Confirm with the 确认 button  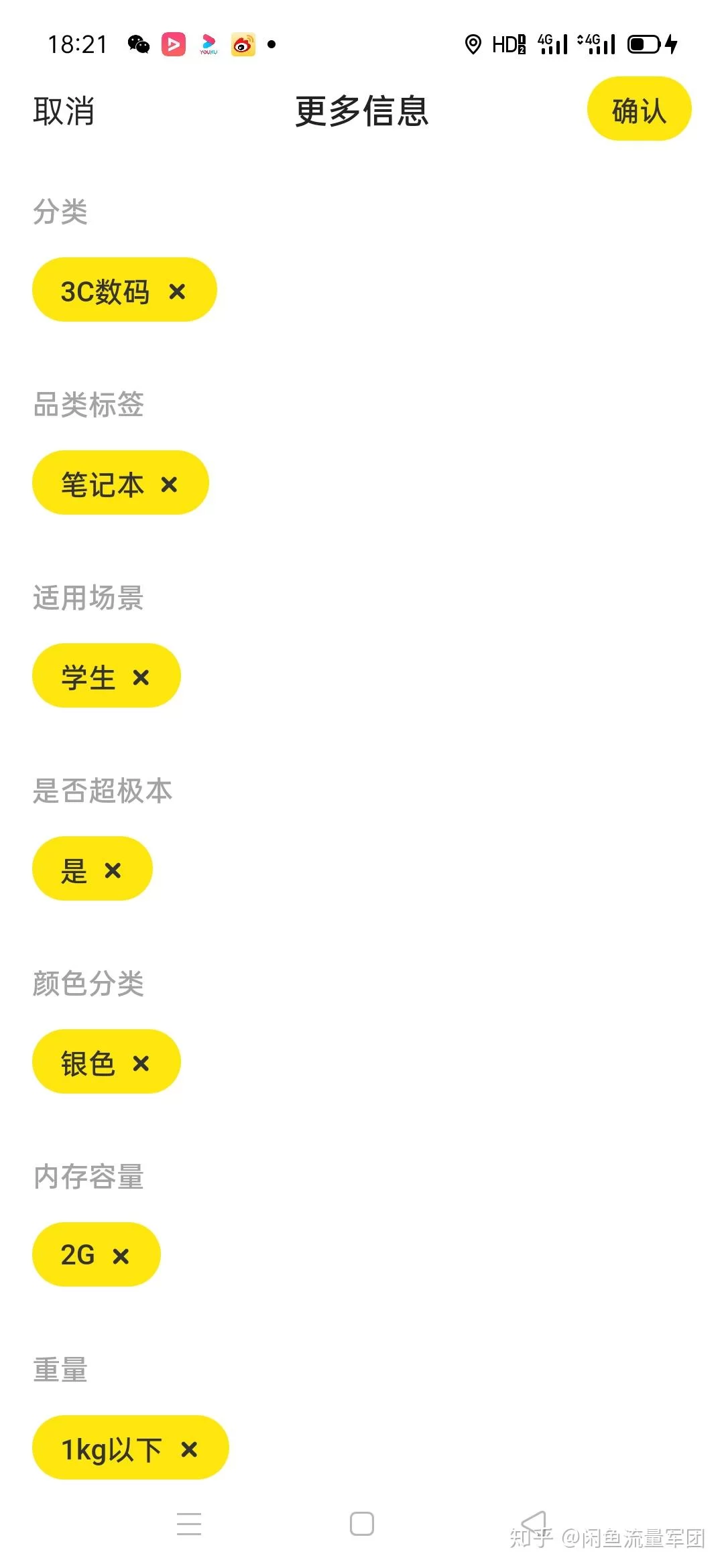(x=639, y=110)
